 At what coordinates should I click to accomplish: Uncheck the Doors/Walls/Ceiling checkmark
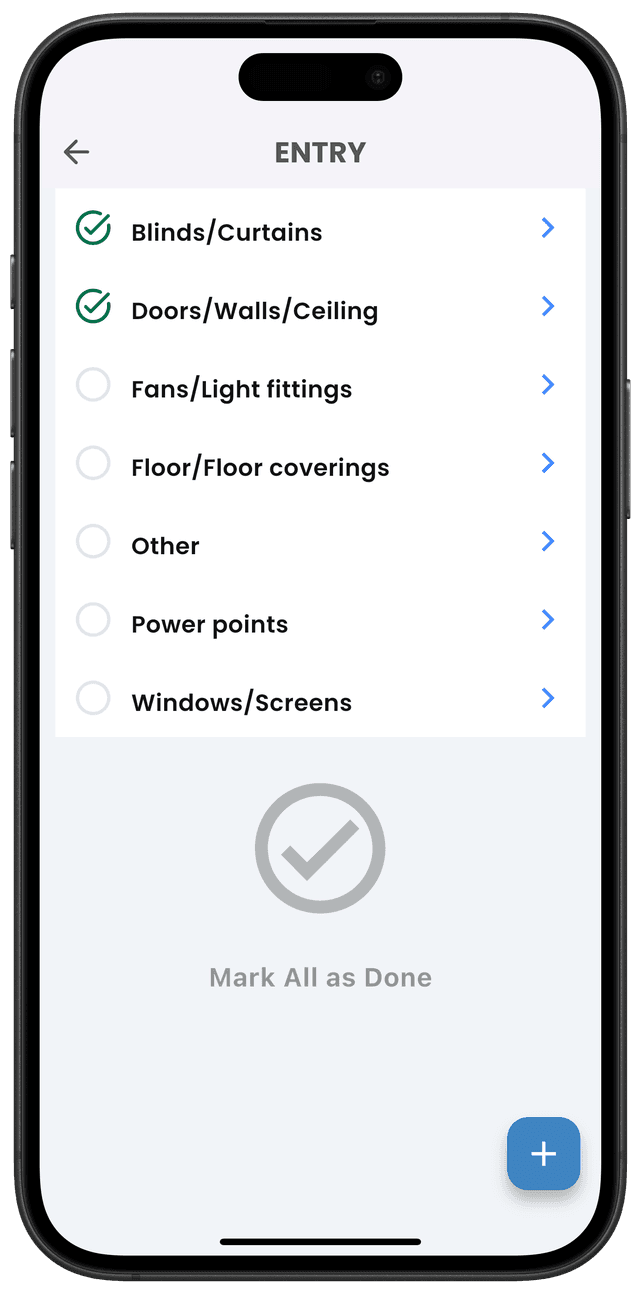point(93,306)
